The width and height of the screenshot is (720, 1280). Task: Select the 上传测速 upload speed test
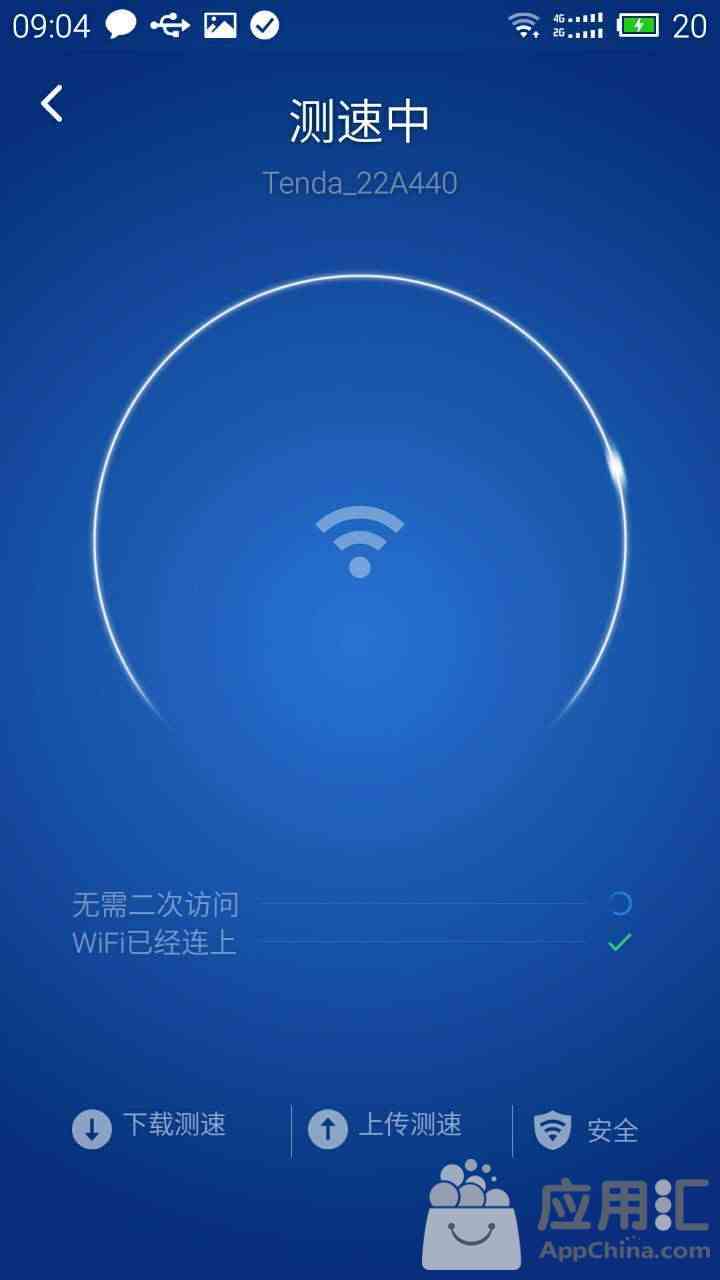[386, 1128]
